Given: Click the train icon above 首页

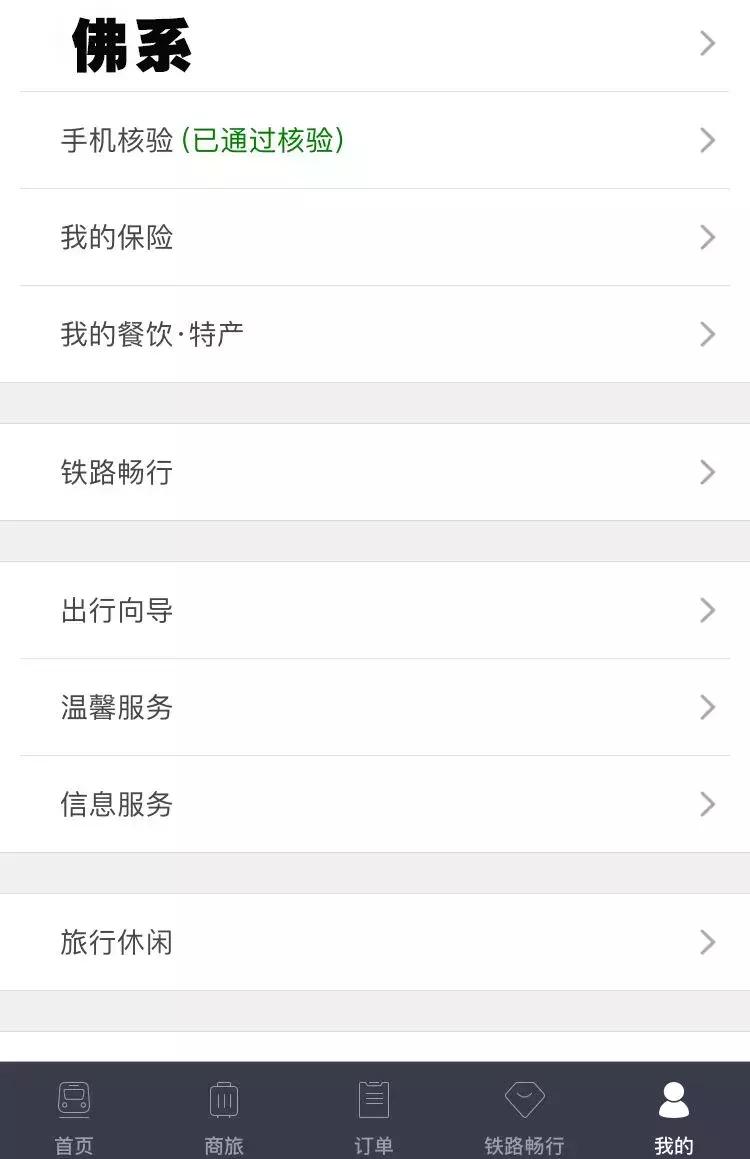Looking at the screenshot, I should [75, 1098].
